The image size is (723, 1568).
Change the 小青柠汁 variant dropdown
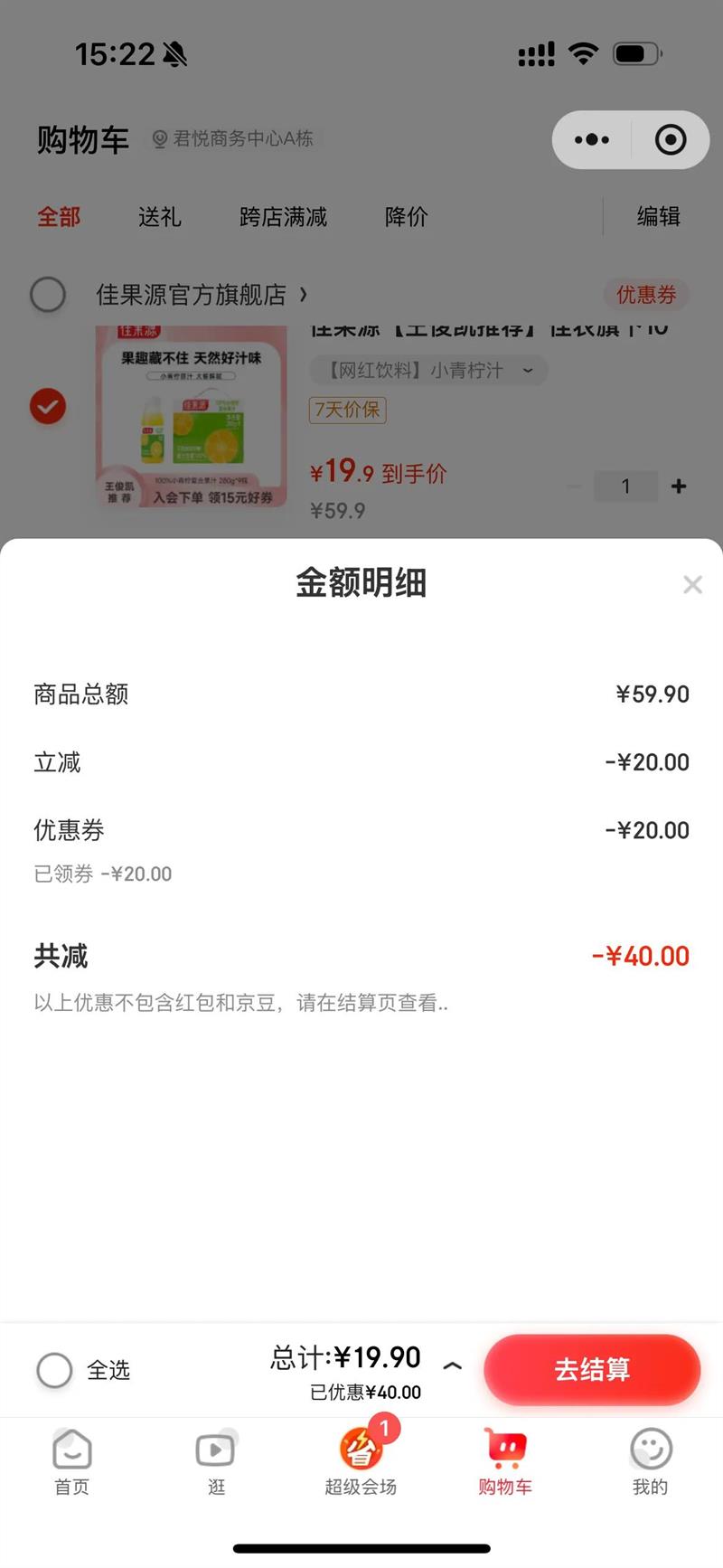point(429,370)
